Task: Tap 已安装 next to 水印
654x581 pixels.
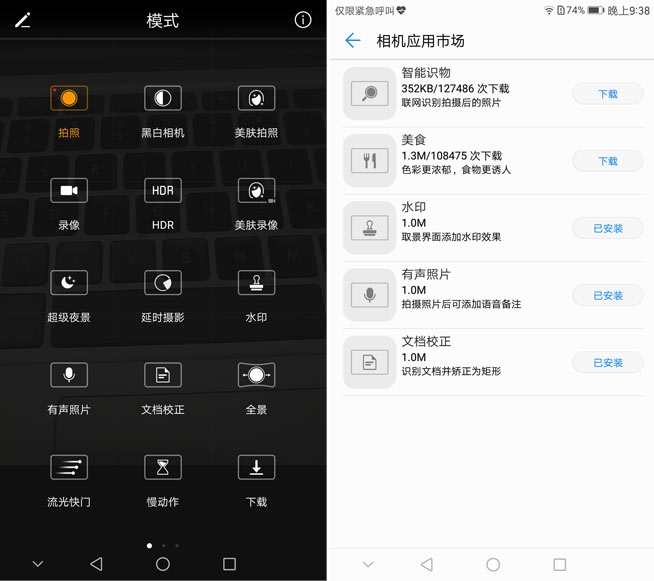Action: coord(607,228)
